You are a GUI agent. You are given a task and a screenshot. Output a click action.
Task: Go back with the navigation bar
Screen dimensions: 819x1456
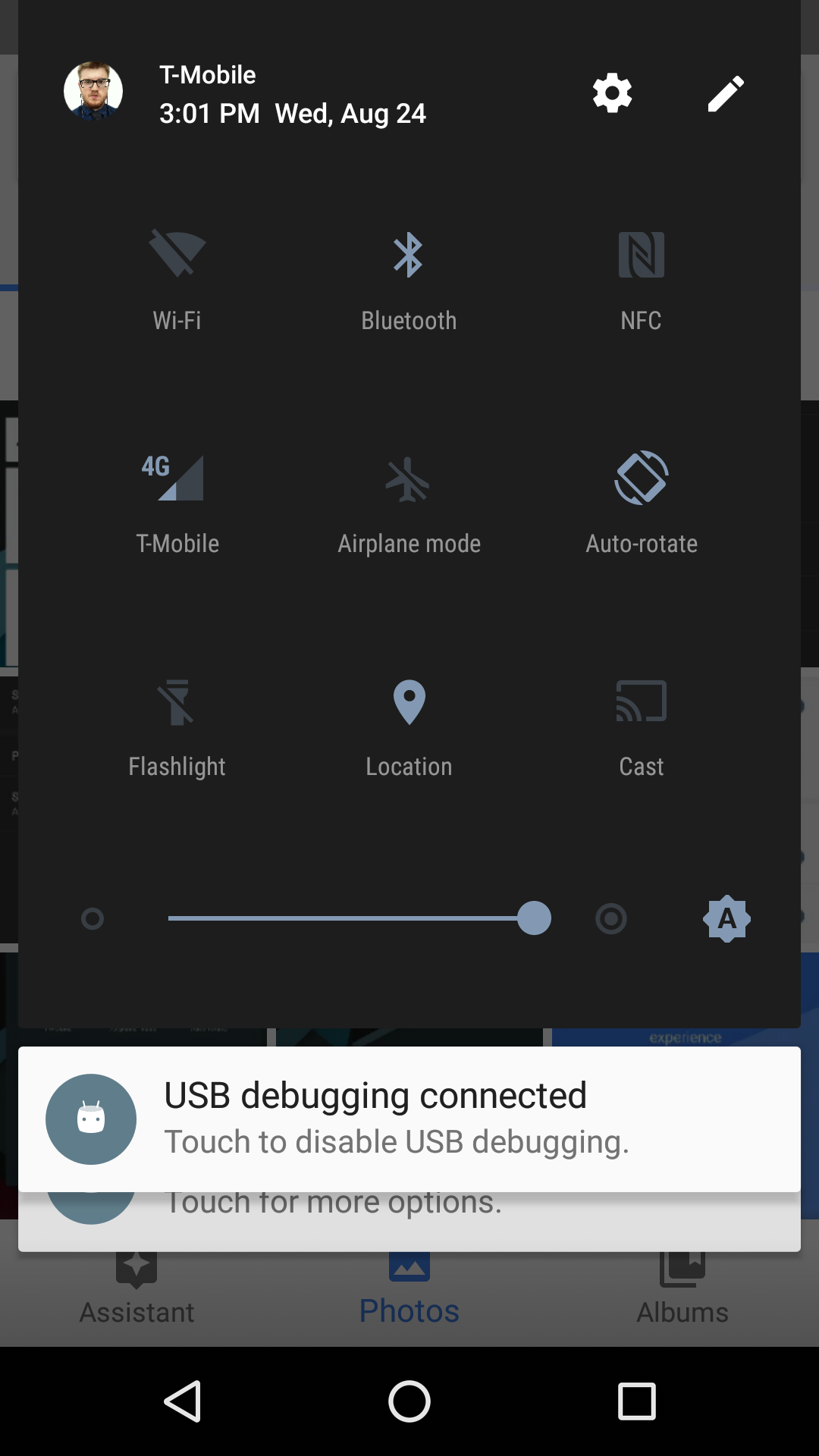click(x=183, y=1401)
